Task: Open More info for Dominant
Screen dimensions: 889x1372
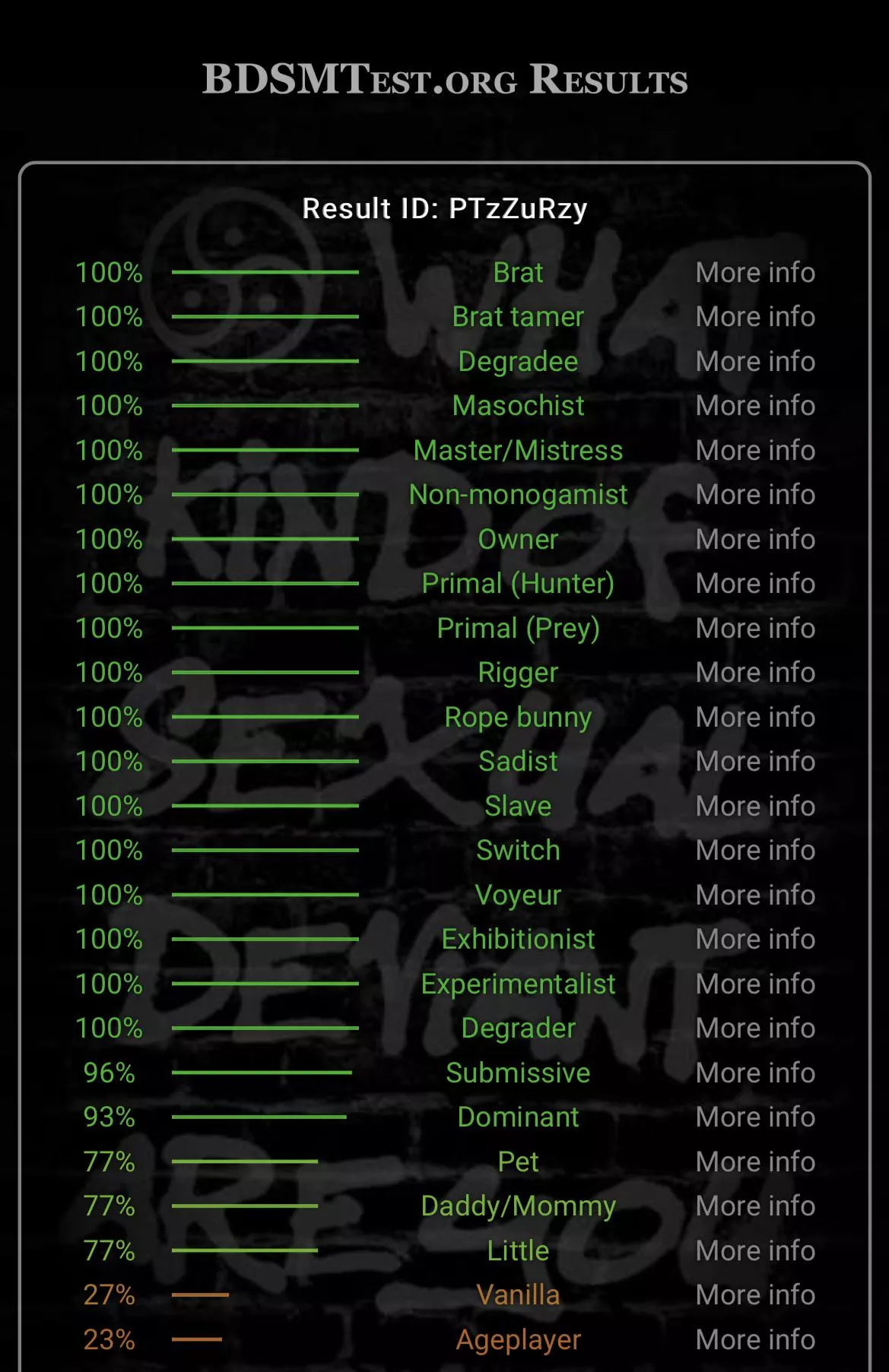Action: (x=754, y=1117)
